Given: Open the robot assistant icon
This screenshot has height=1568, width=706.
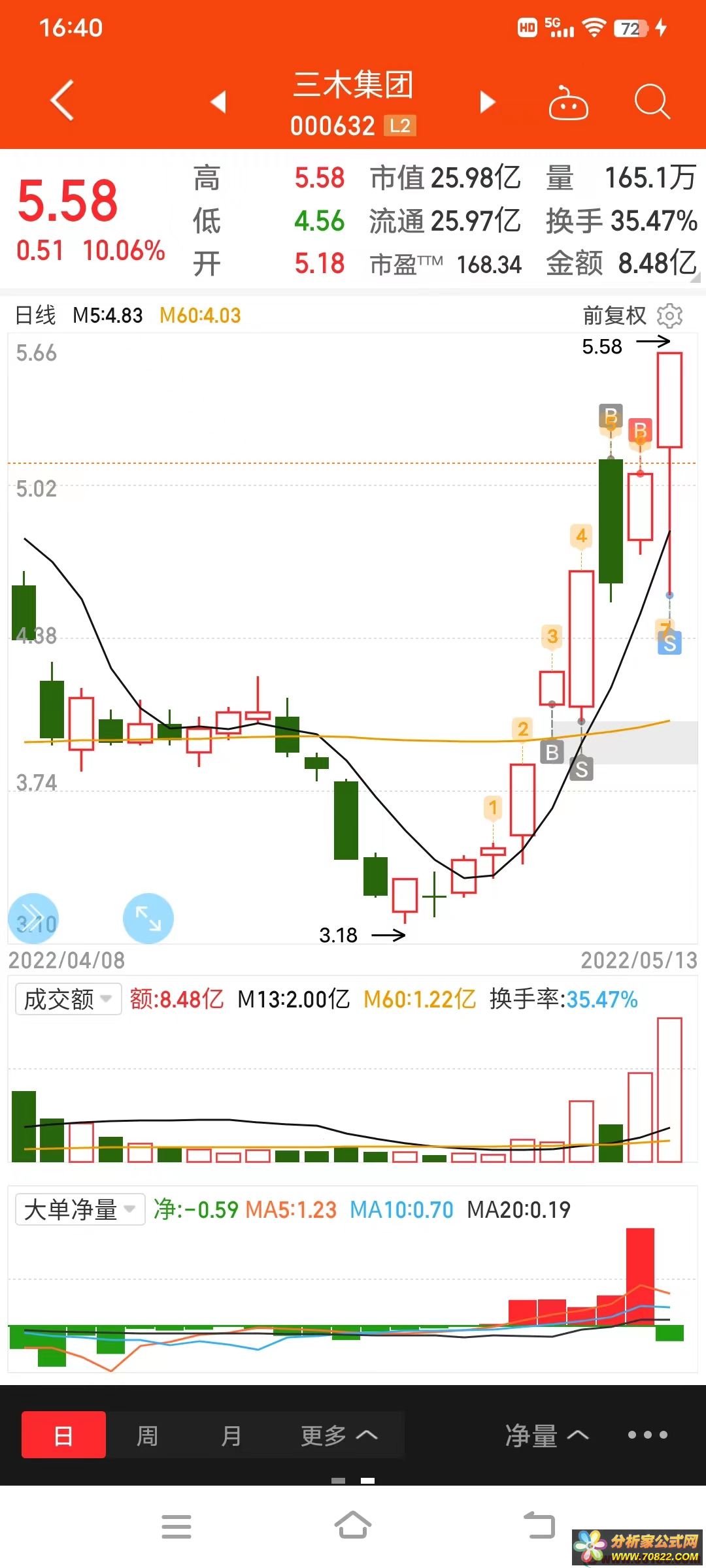Looking at the screenshot, I should 568,103.
